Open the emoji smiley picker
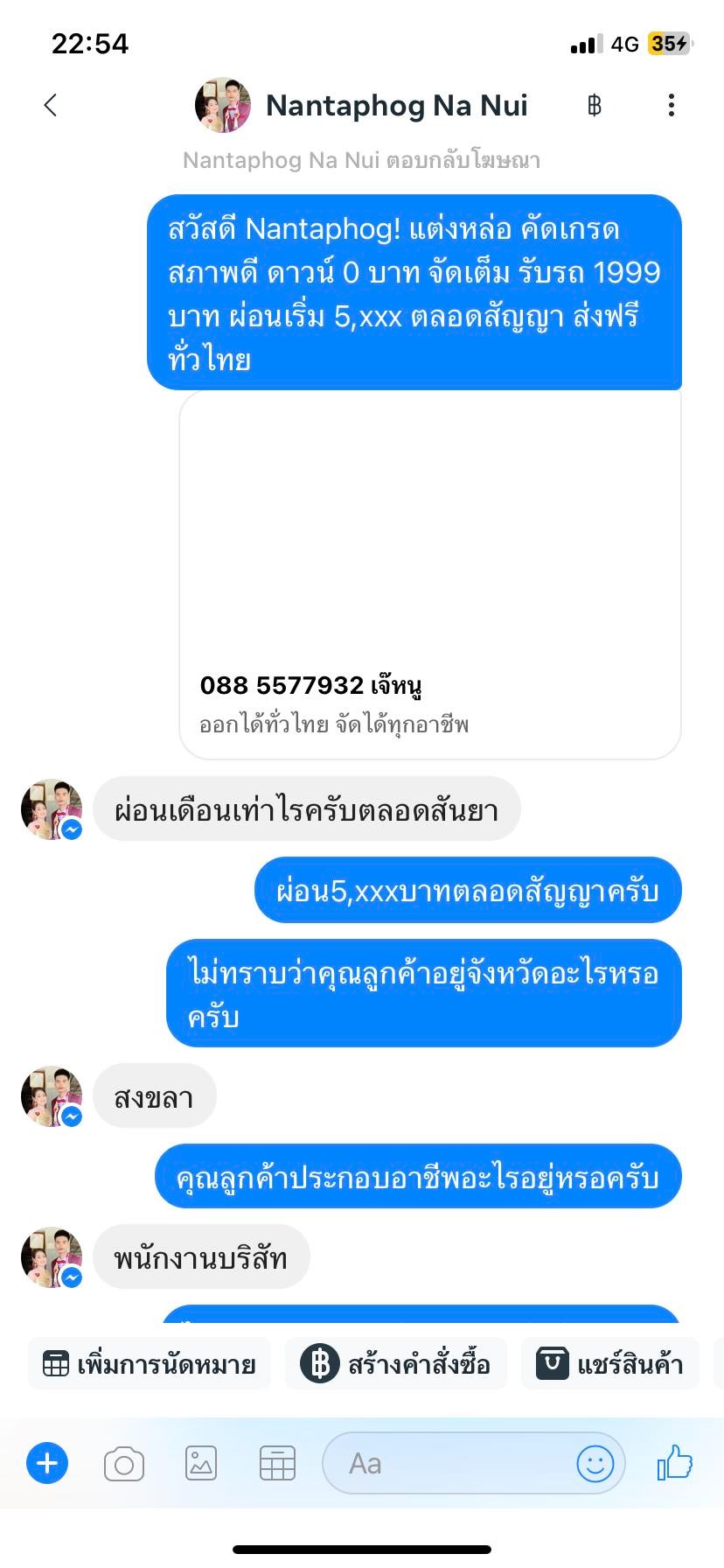This screenshot has width=724, height=1568. (595, 1463)
